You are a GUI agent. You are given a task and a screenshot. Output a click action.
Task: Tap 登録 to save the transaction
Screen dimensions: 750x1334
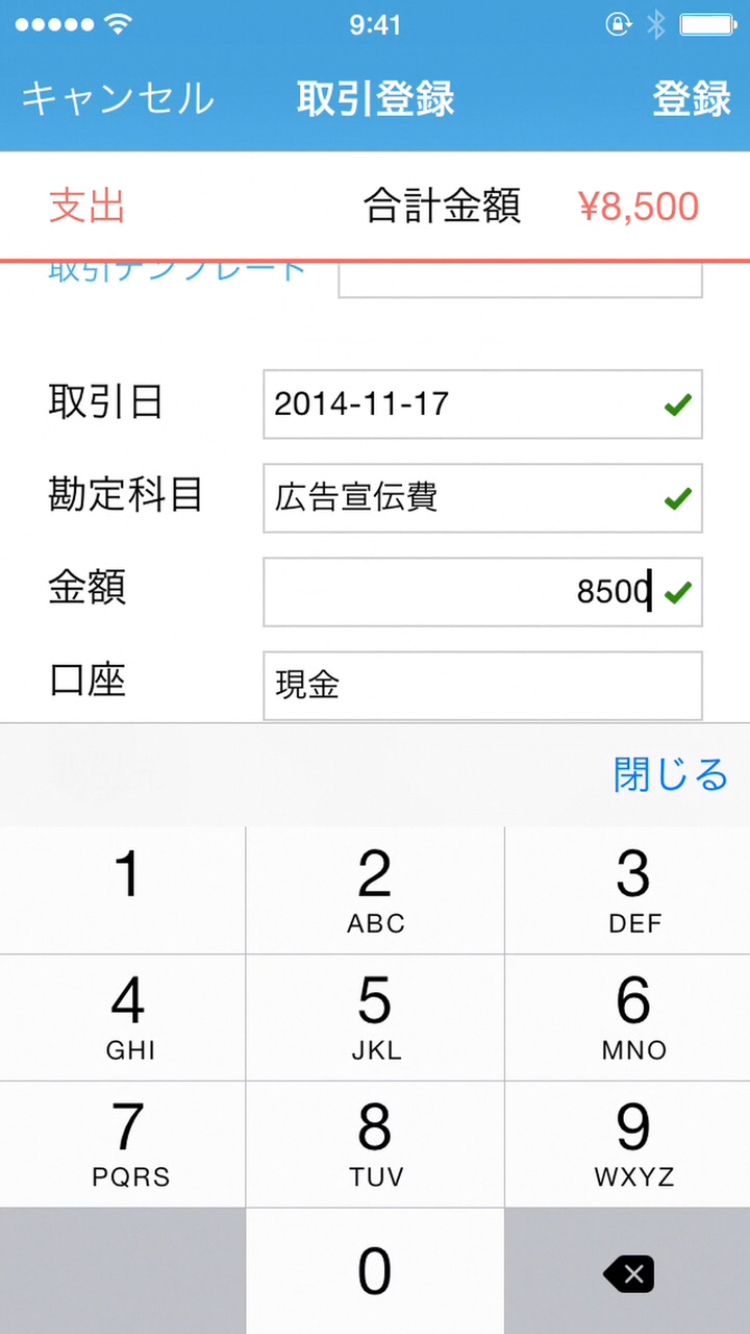pos(692,99)
